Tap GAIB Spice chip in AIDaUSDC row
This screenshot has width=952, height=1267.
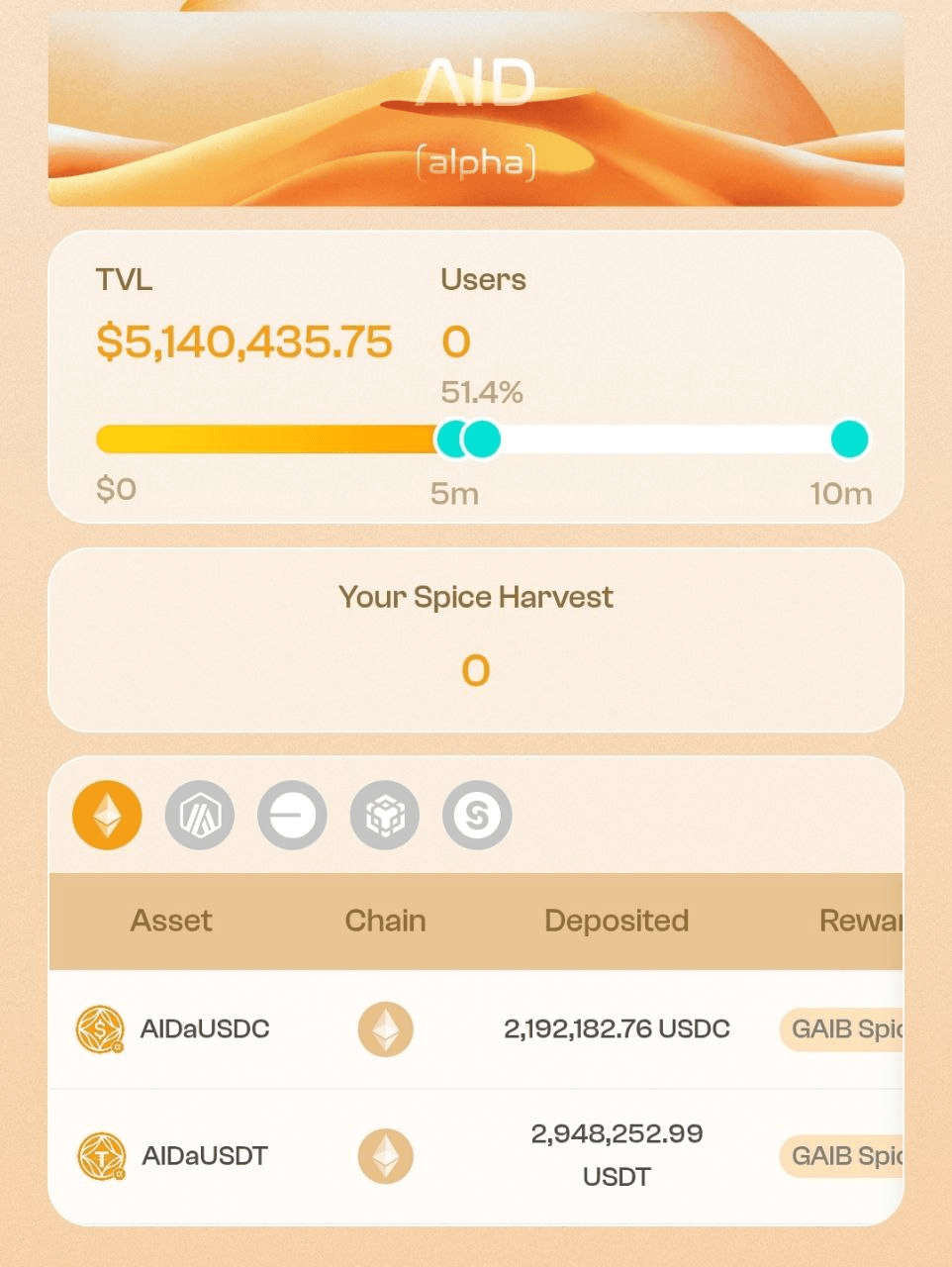tap(843, 1029)
